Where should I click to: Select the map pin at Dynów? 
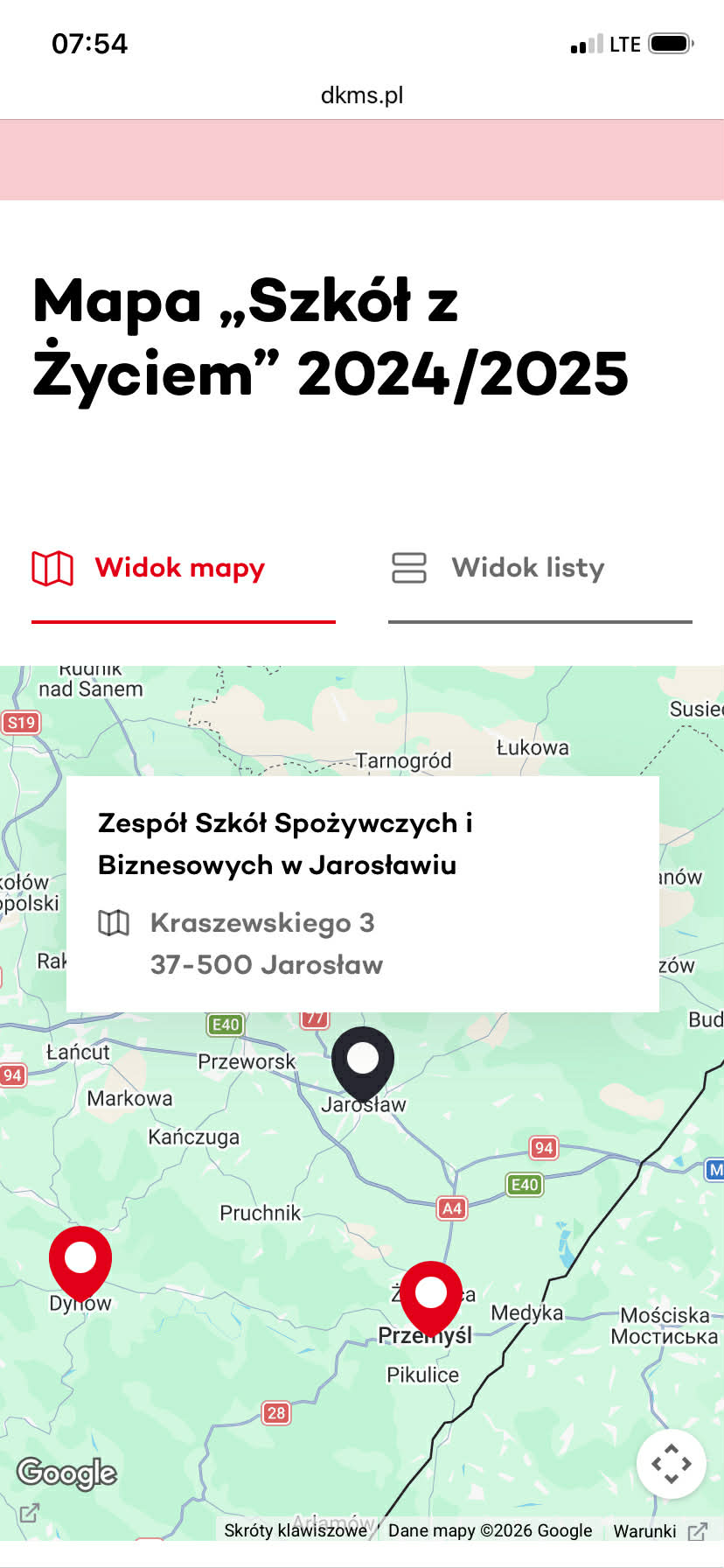pos(80,1258)
